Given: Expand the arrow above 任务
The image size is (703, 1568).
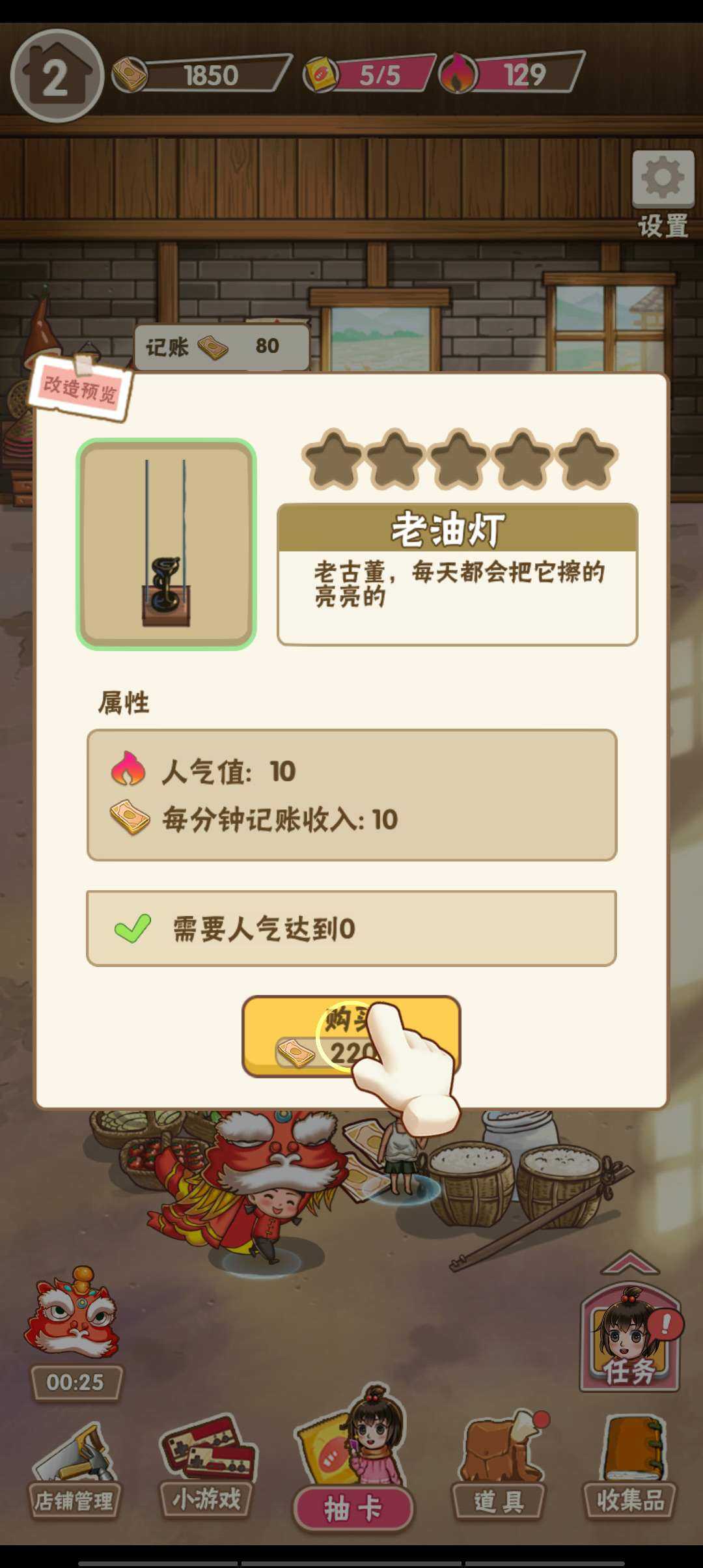Looking at the screenshot, I should [629, 1264].
